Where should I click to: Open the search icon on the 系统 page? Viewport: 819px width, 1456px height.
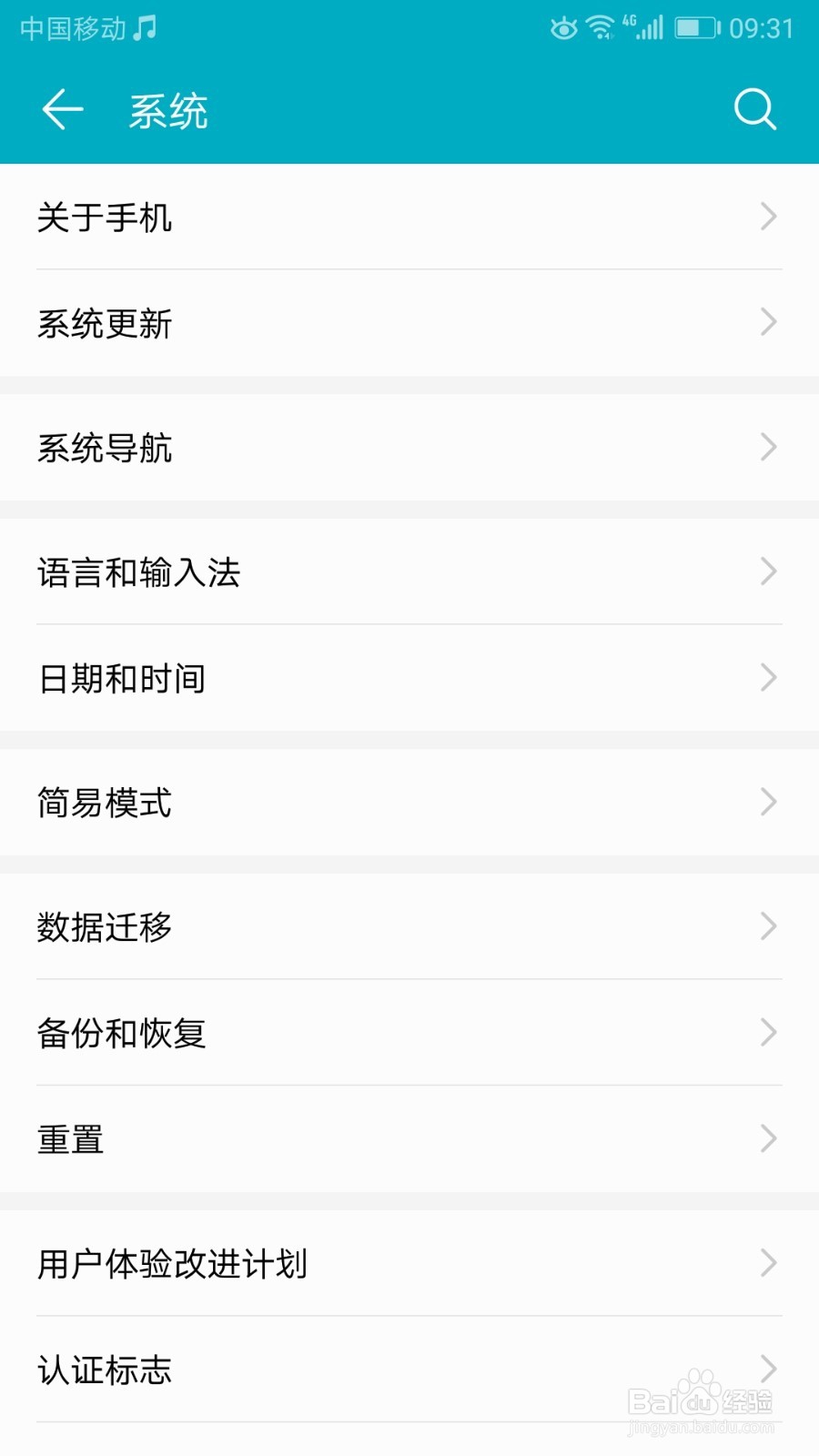[755, 109]
